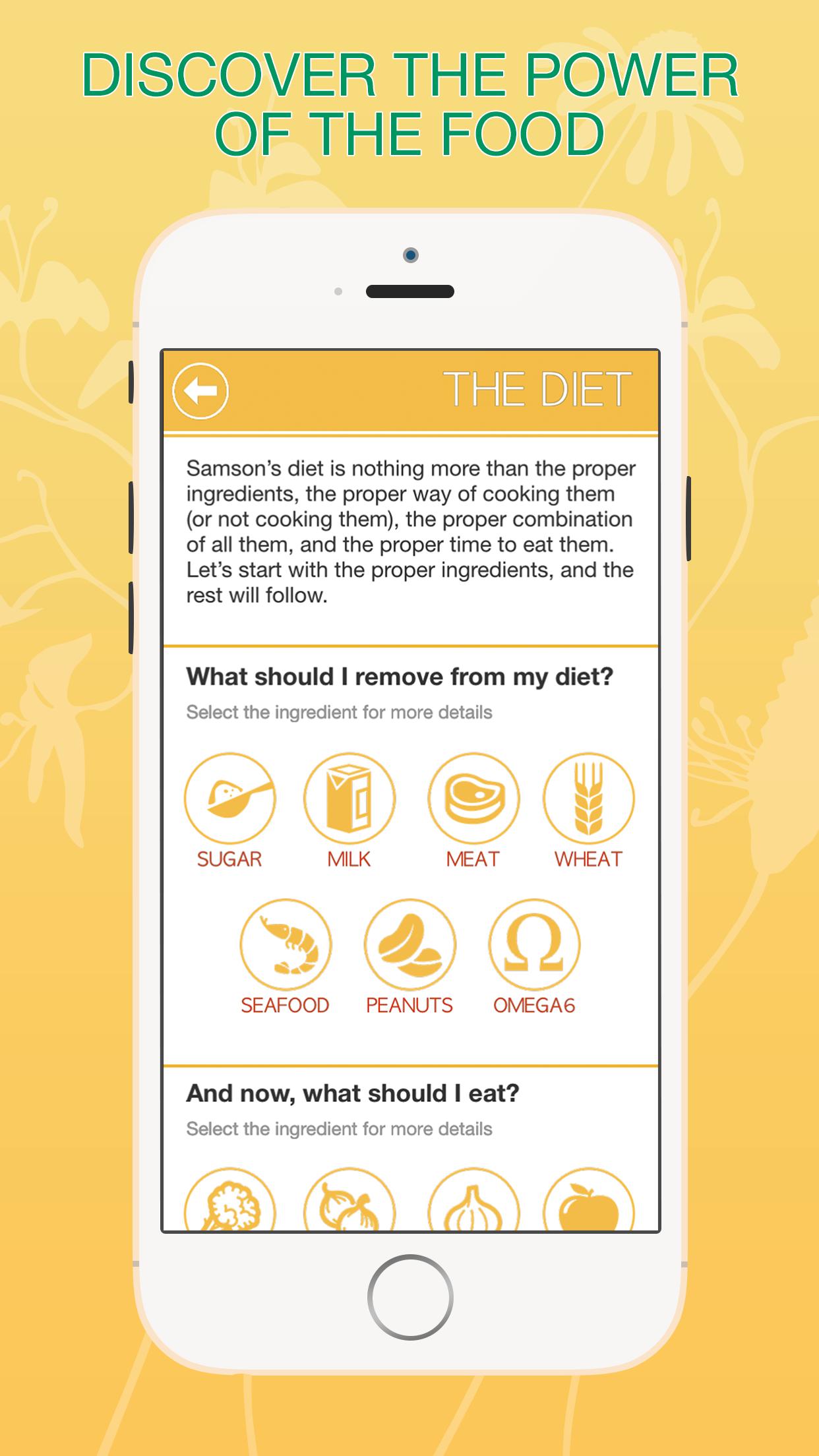Select the MILK carton icon
819x1456 pixels.
349,797
